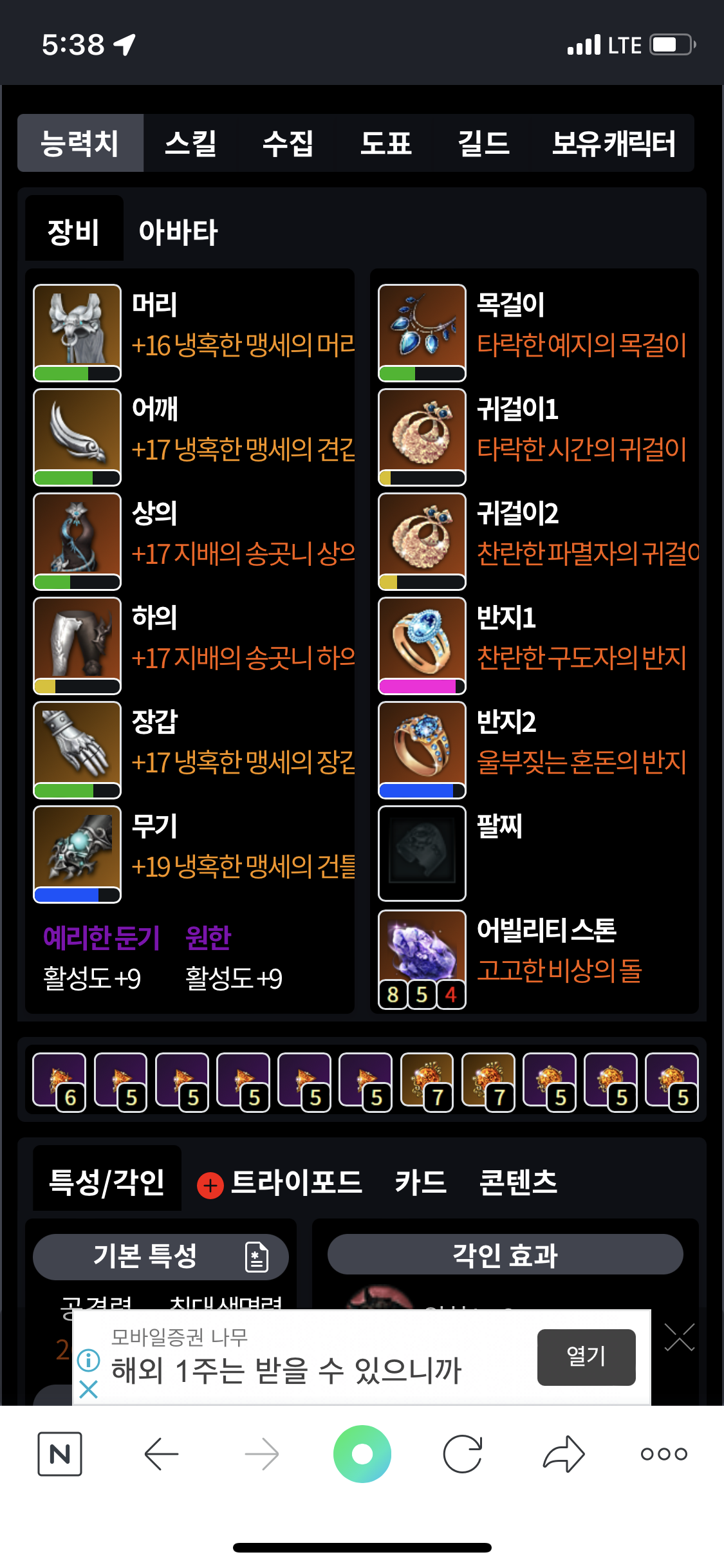Select the 도표 tab
724x1568 pixels.
pos(385,143)
